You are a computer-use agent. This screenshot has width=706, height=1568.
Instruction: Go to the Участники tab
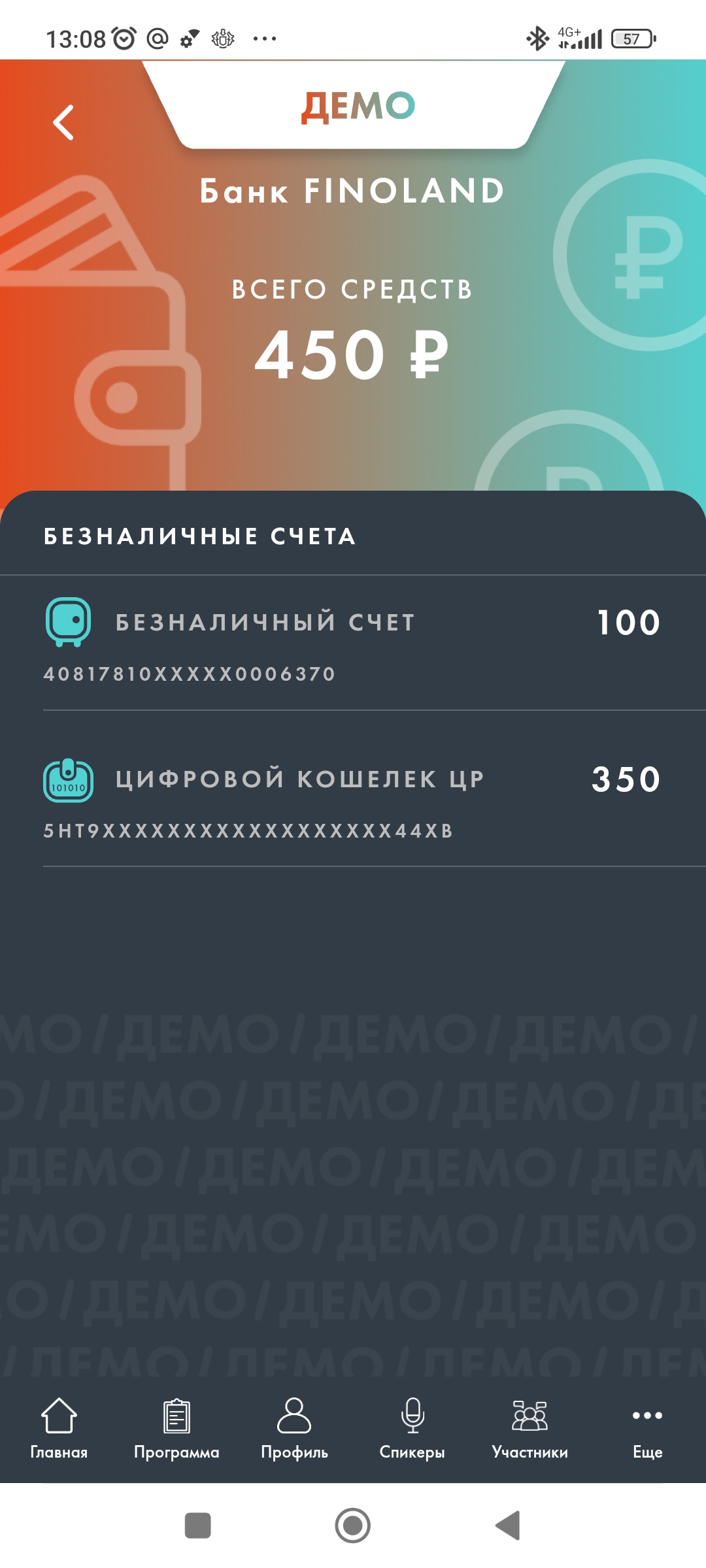point(529,1428)
